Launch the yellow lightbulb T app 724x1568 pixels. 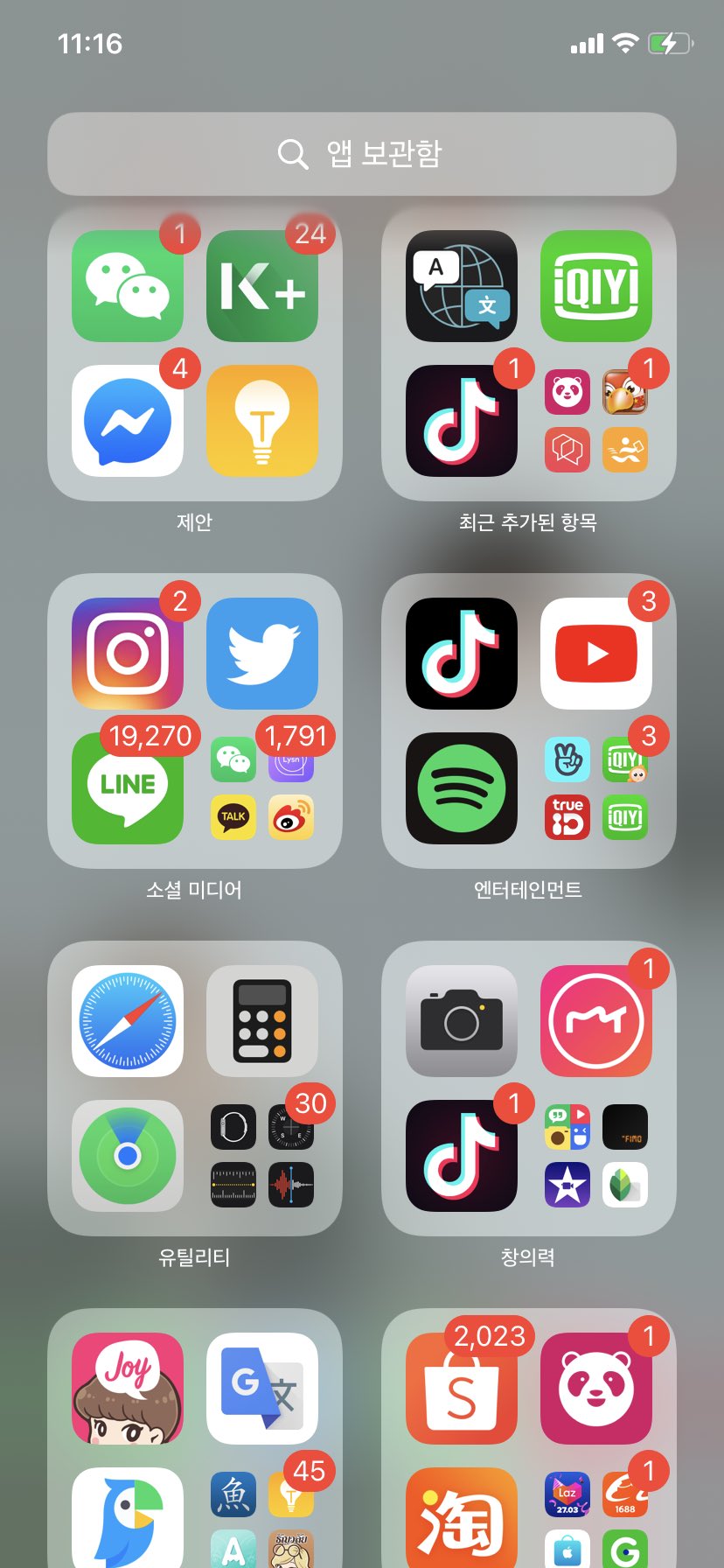[x=262, y=421]
